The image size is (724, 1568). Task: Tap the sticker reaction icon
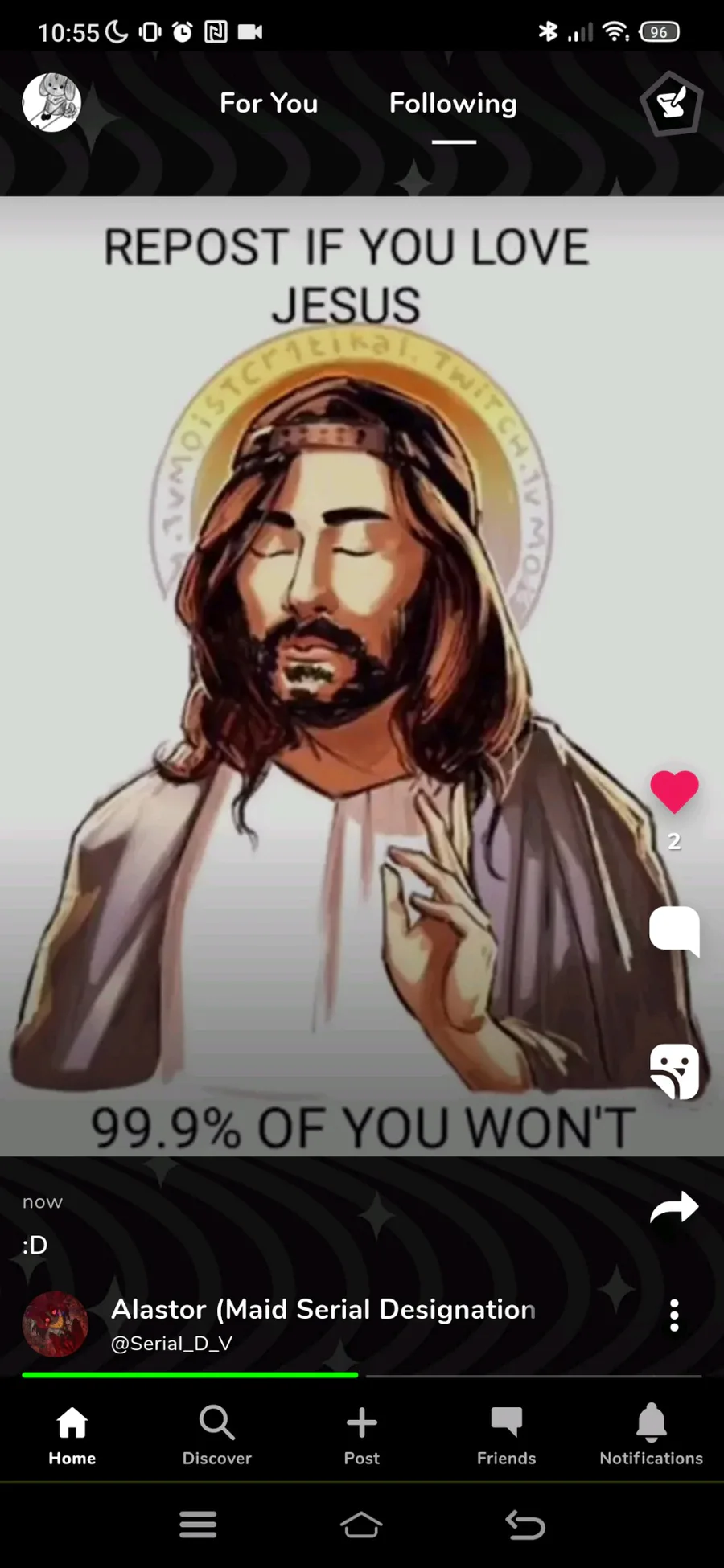click(x=674, y=1071)
